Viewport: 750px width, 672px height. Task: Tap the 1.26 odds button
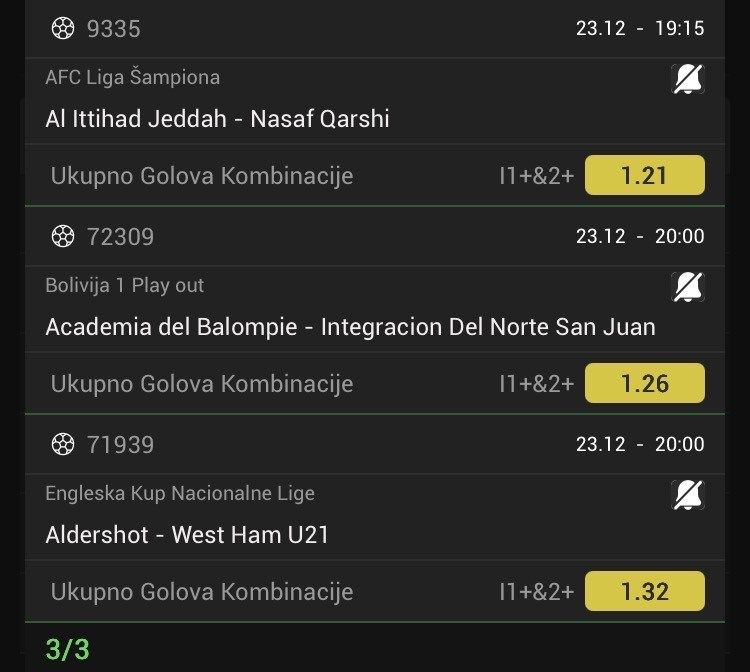tap(644, 384)
